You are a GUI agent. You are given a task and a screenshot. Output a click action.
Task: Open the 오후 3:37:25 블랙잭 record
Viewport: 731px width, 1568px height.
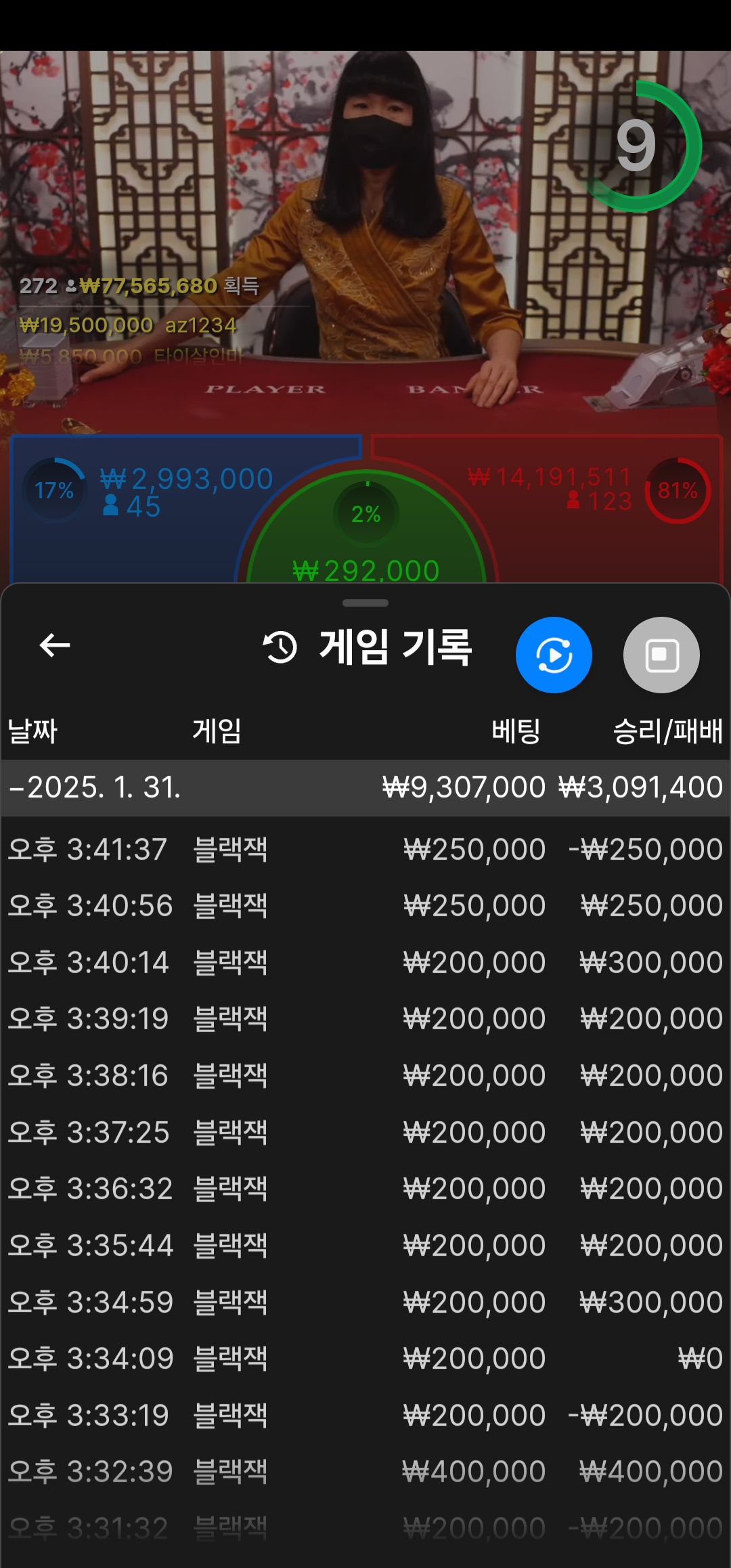click(365, 1132)
